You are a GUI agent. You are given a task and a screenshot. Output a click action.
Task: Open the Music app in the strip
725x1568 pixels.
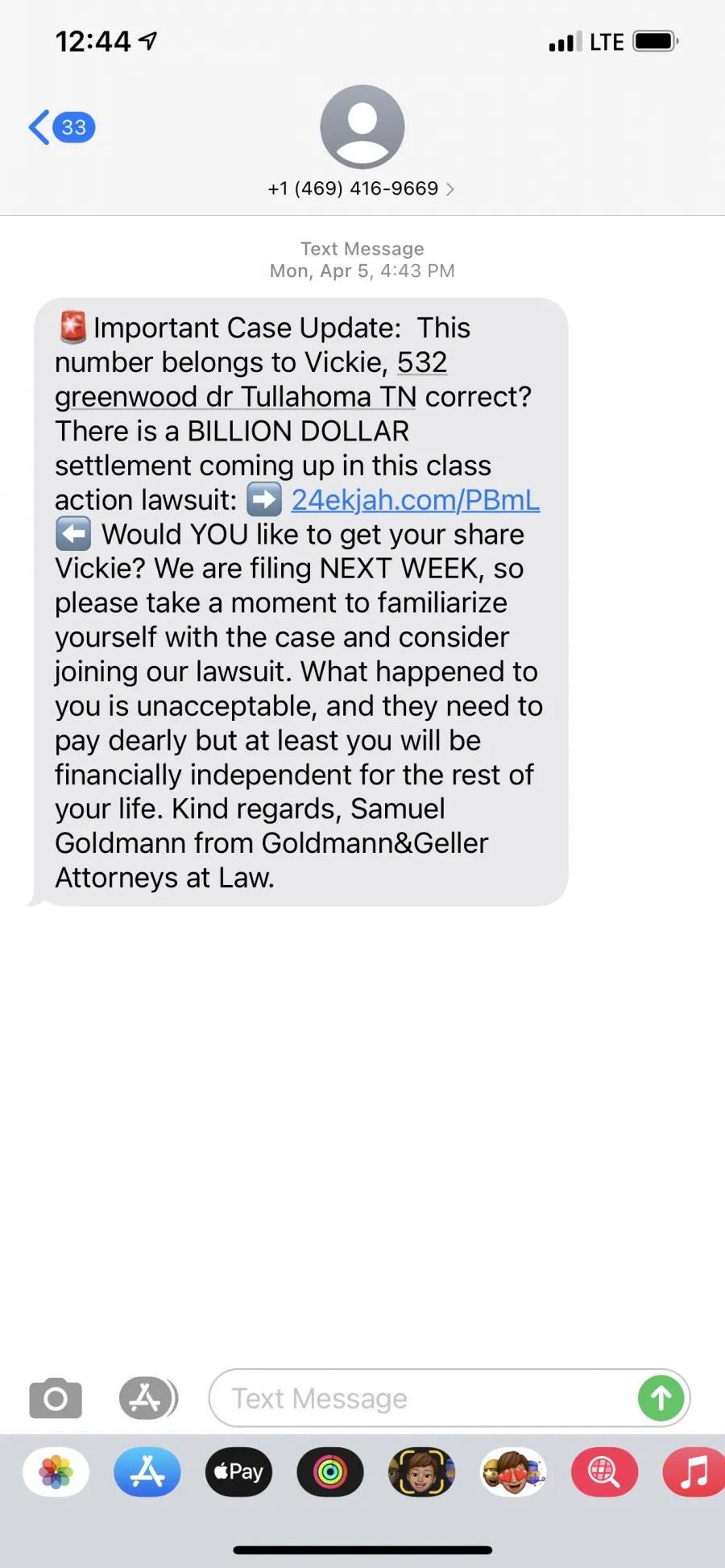click(694, 1472)
